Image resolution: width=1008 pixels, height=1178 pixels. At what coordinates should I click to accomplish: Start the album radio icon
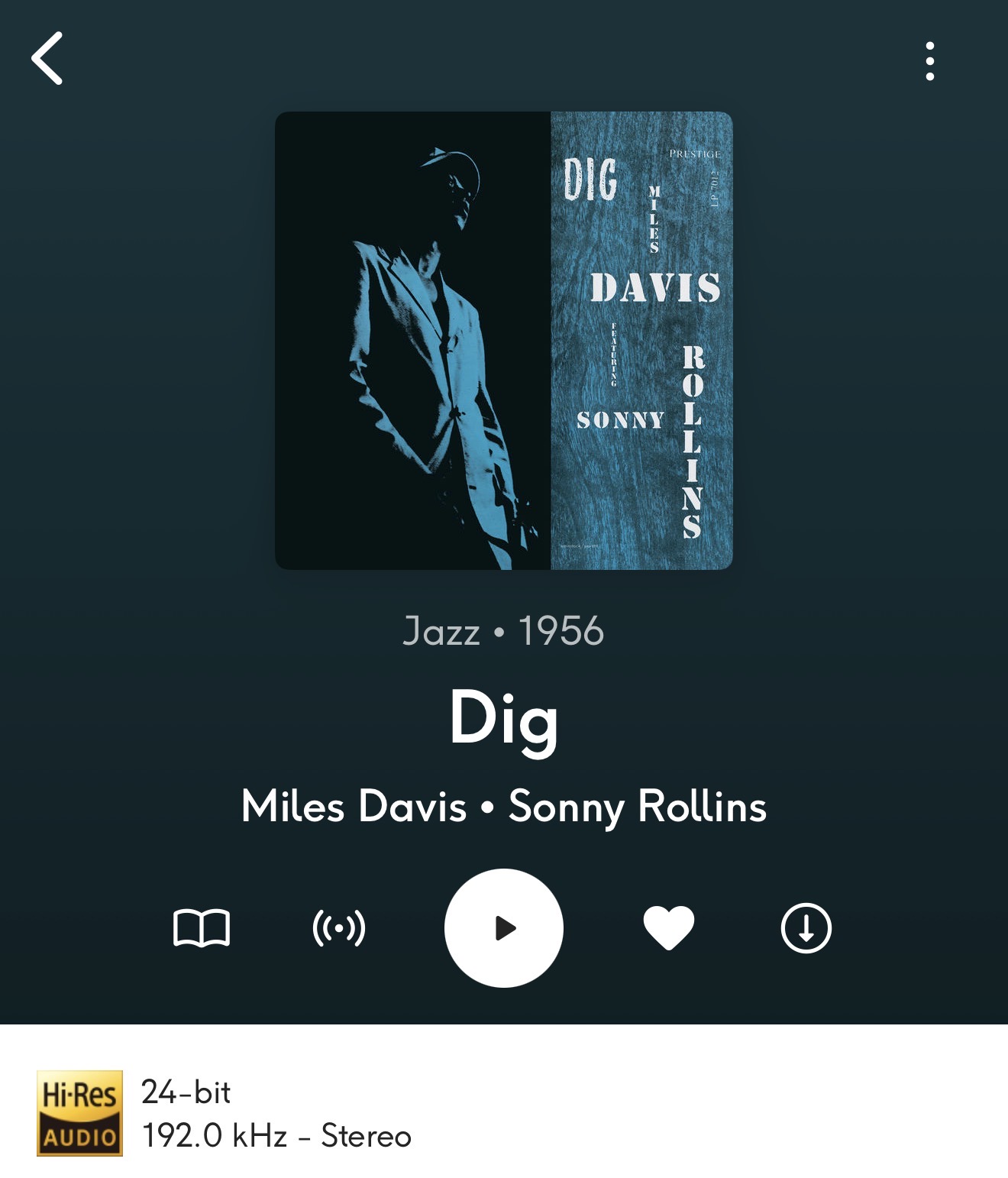tap(339, 927)
